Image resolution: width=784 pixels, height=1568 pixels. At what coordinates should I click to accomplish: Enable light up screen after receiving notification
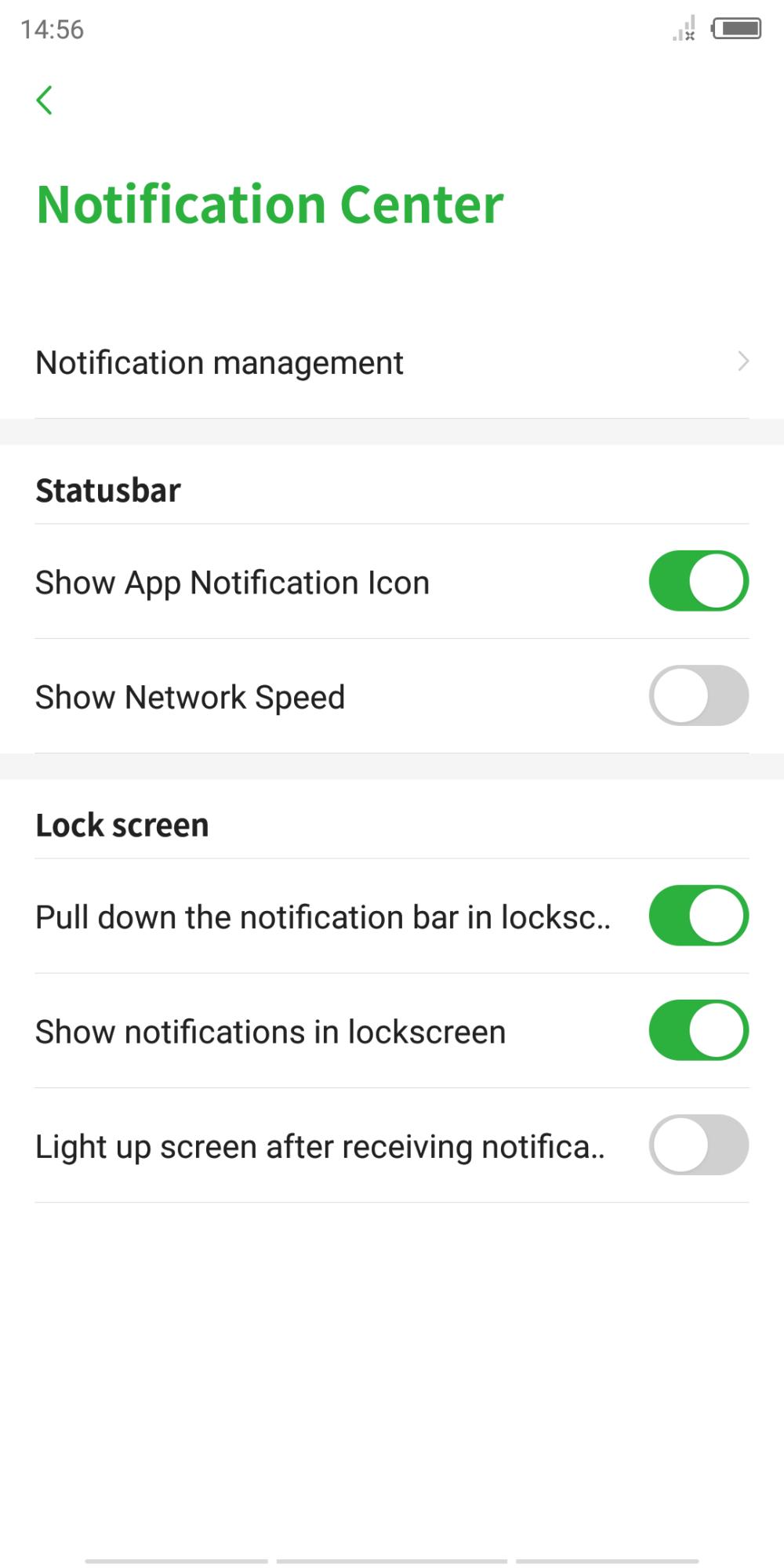pyautogui.click(x=699, y=1145)
